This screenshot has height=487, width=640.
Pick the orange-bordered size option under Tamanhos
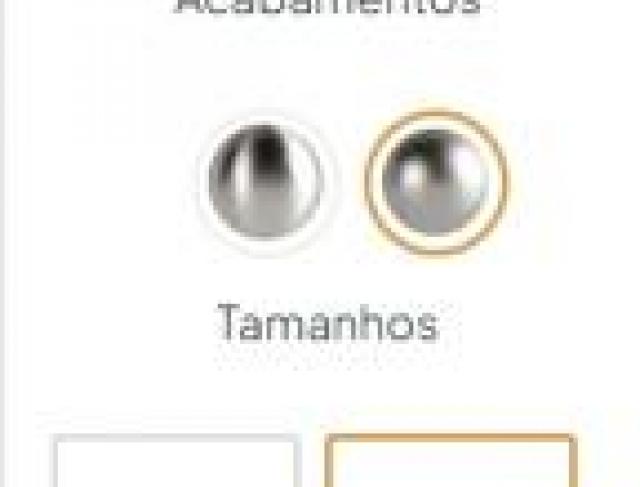[450, 462]
